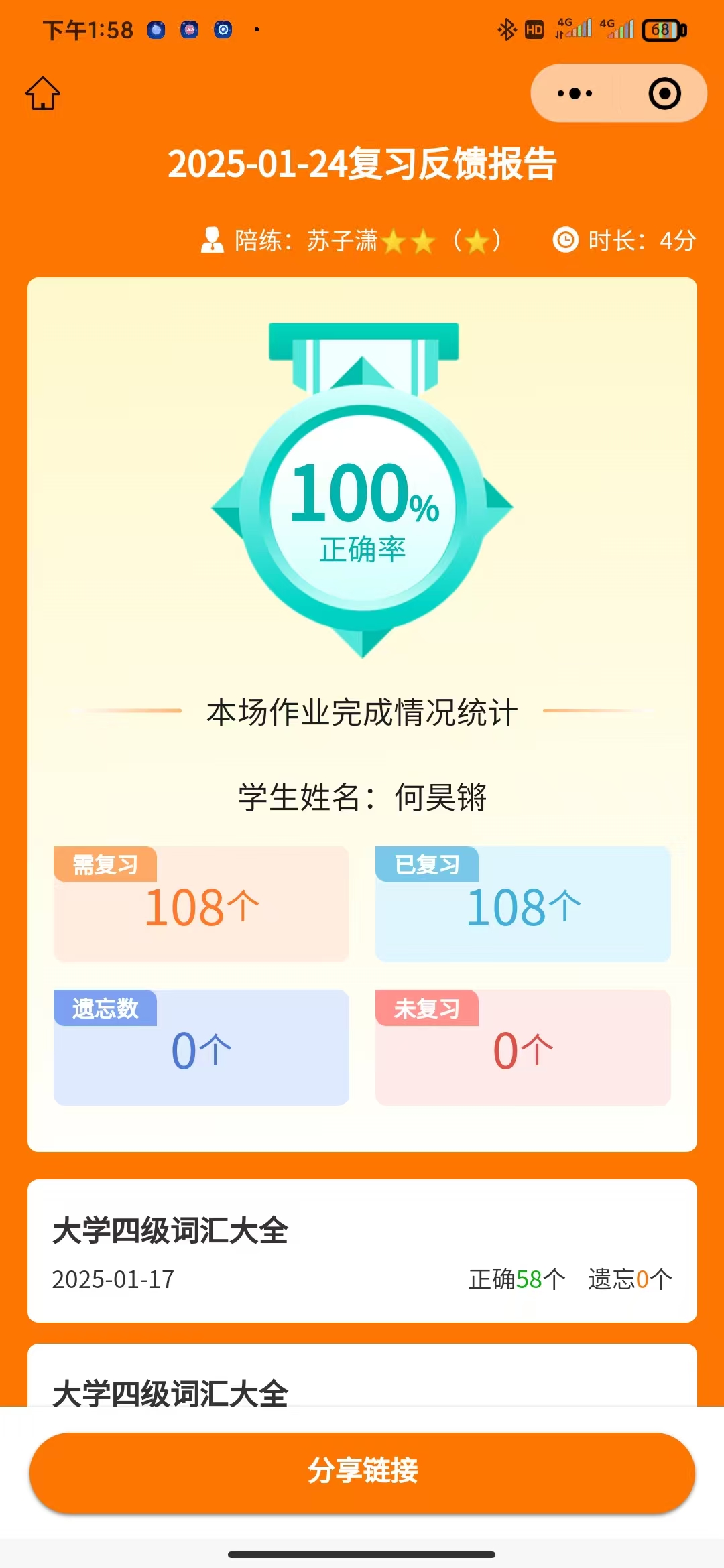724x1568 pixels.
Task: Open the 大学四级词汇大全 card dated 2025-01-17
Action: tap(362, 1251)
